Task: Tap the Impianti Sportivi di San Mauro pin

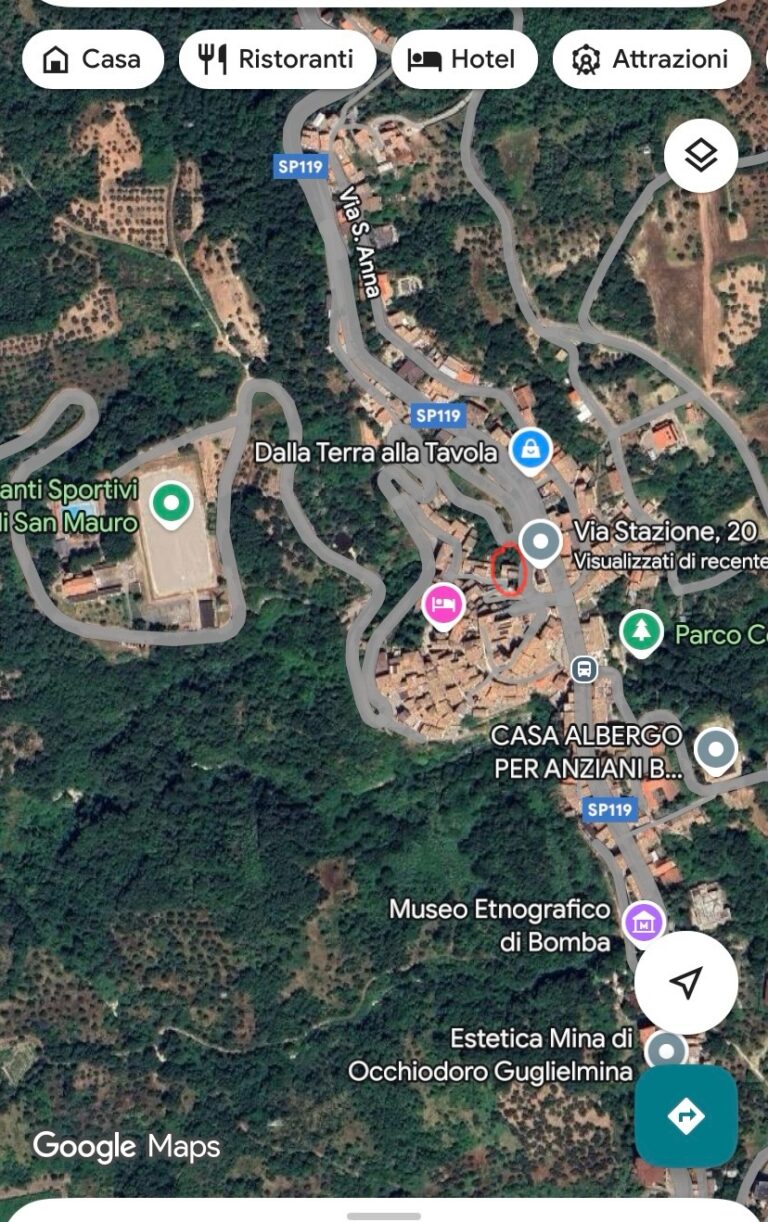Action: click(x=171, y=503)
